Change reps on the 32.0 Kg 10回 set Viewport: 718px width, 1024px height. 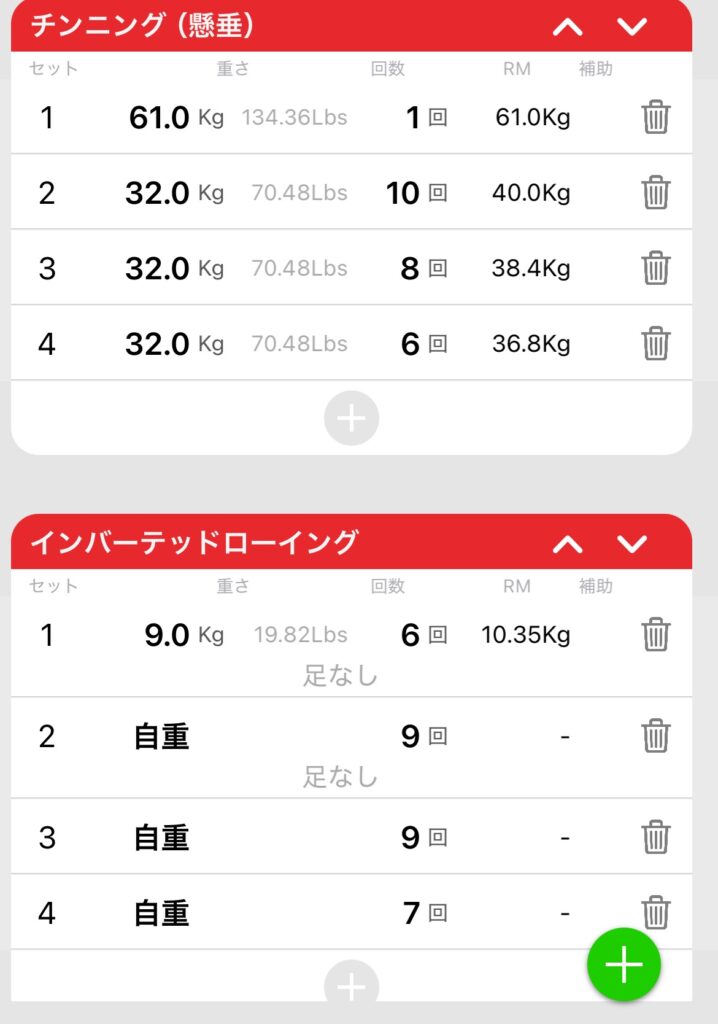pos(403,192)
